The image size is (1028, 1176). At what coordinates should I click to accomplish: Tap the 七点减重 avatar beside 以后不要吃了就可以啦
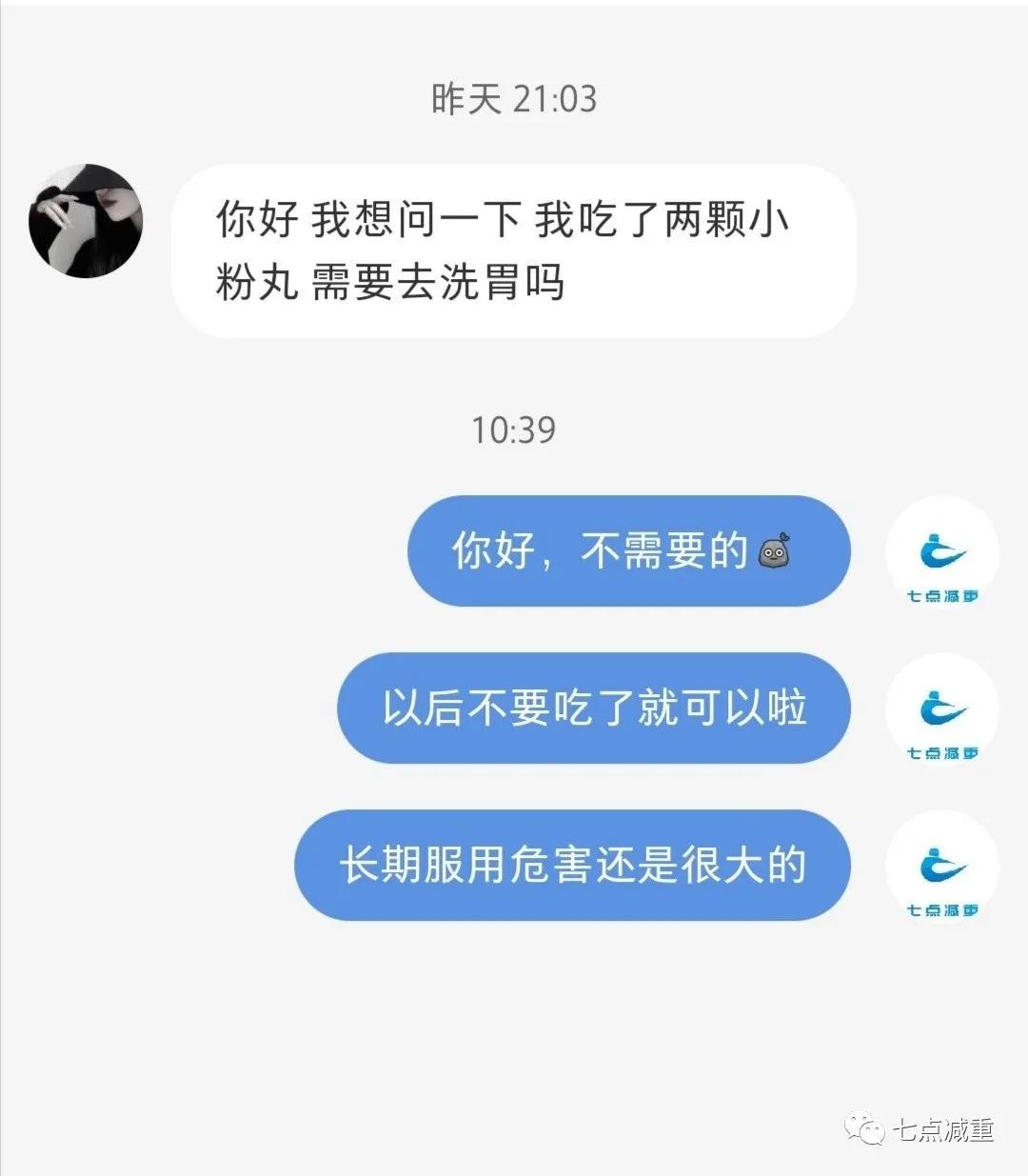point(941,709)
